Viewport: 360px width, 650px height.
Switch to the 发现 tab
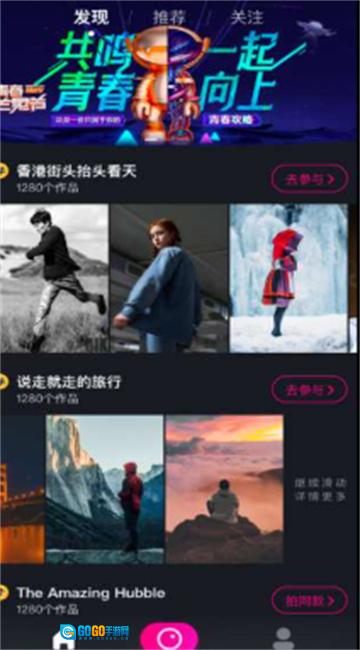coord(91,17)
